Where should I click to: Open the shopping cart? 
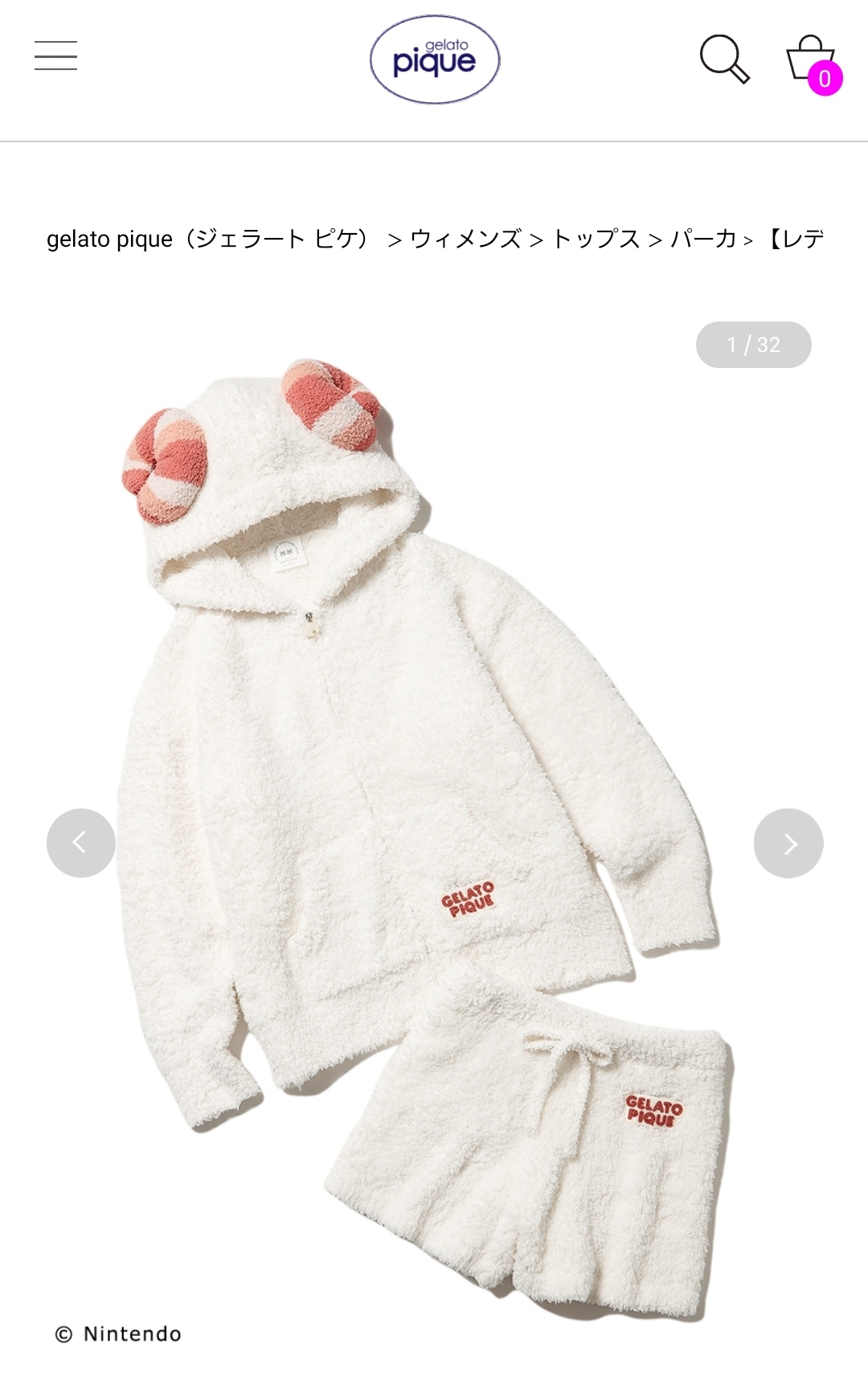click(810, 62)
